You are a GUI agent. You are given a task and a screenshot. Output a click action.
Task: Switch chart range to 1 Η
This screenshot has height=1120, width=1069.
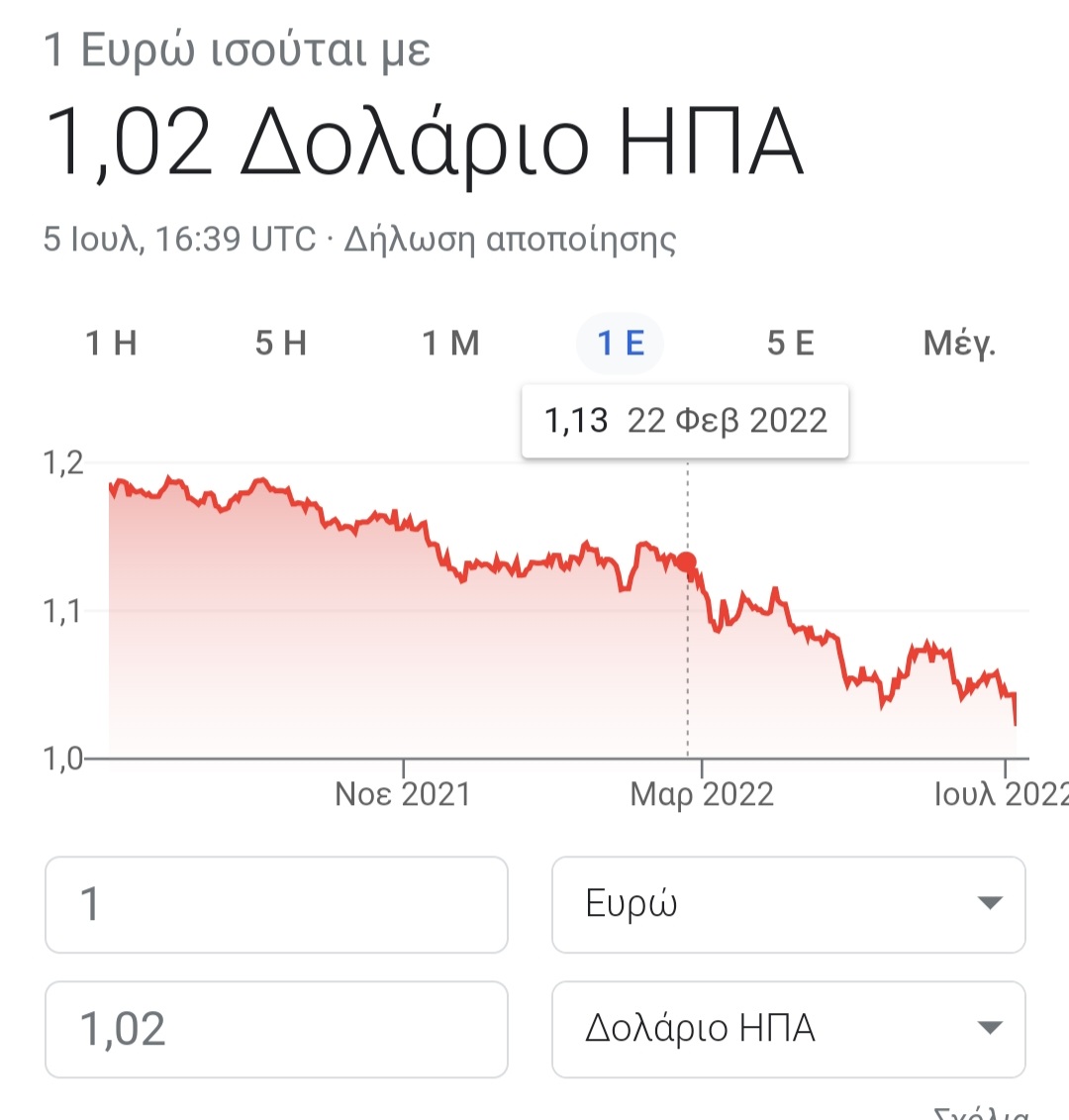pos(111,344)
